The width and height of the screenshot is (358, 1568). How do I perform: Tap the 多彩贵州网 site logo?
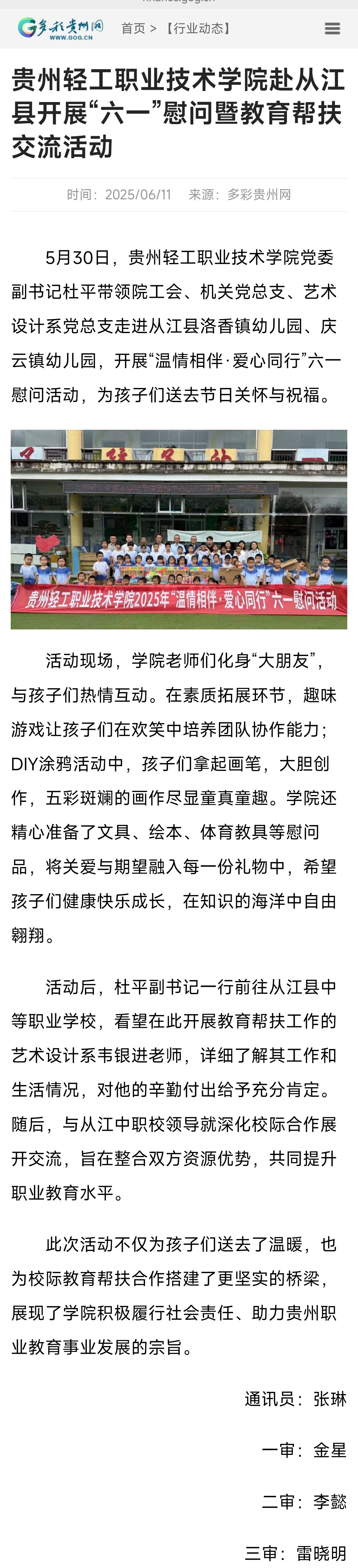tap(60, 28)
